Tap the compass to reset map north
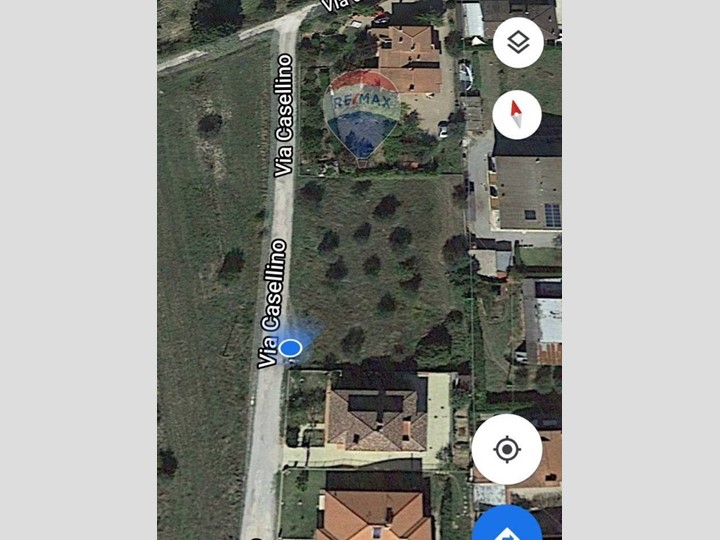The image size is (720, 540). pos(517,114)
